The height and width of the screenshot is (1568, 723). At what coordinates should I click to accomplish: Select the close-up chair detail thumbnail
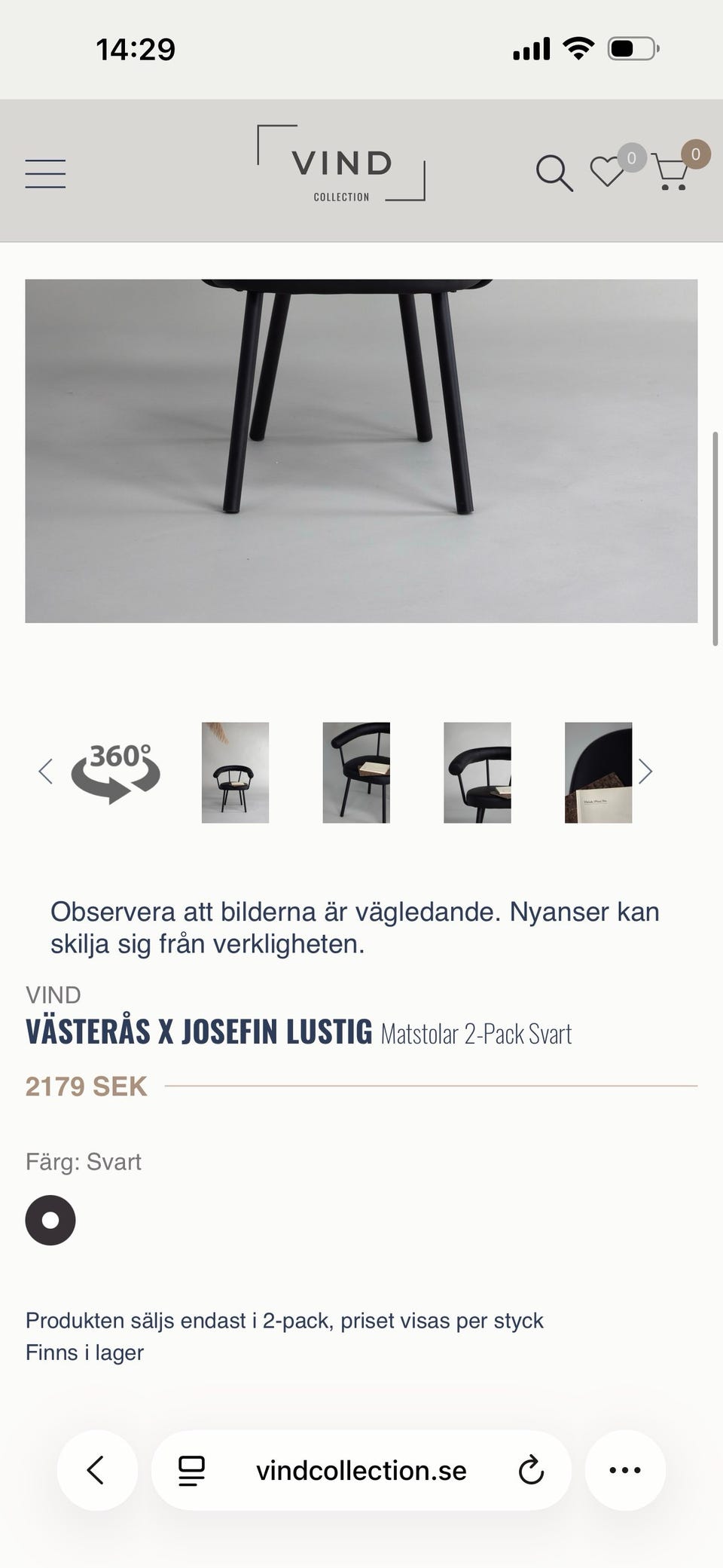coord(599,772)
